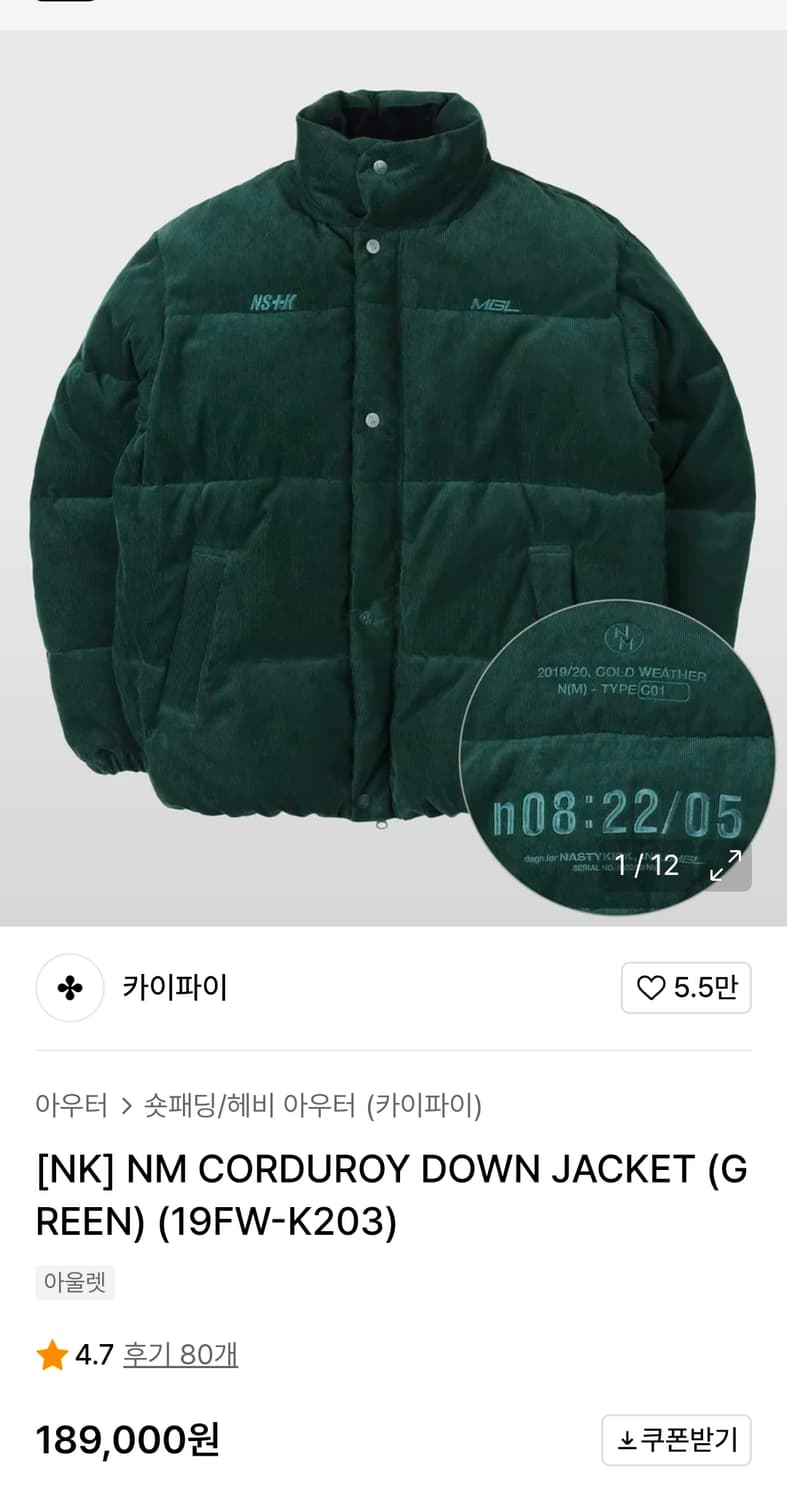Open the 카이파이 brand store page
This screenshot has width=787, height=1500.
(x=176, y=987)
